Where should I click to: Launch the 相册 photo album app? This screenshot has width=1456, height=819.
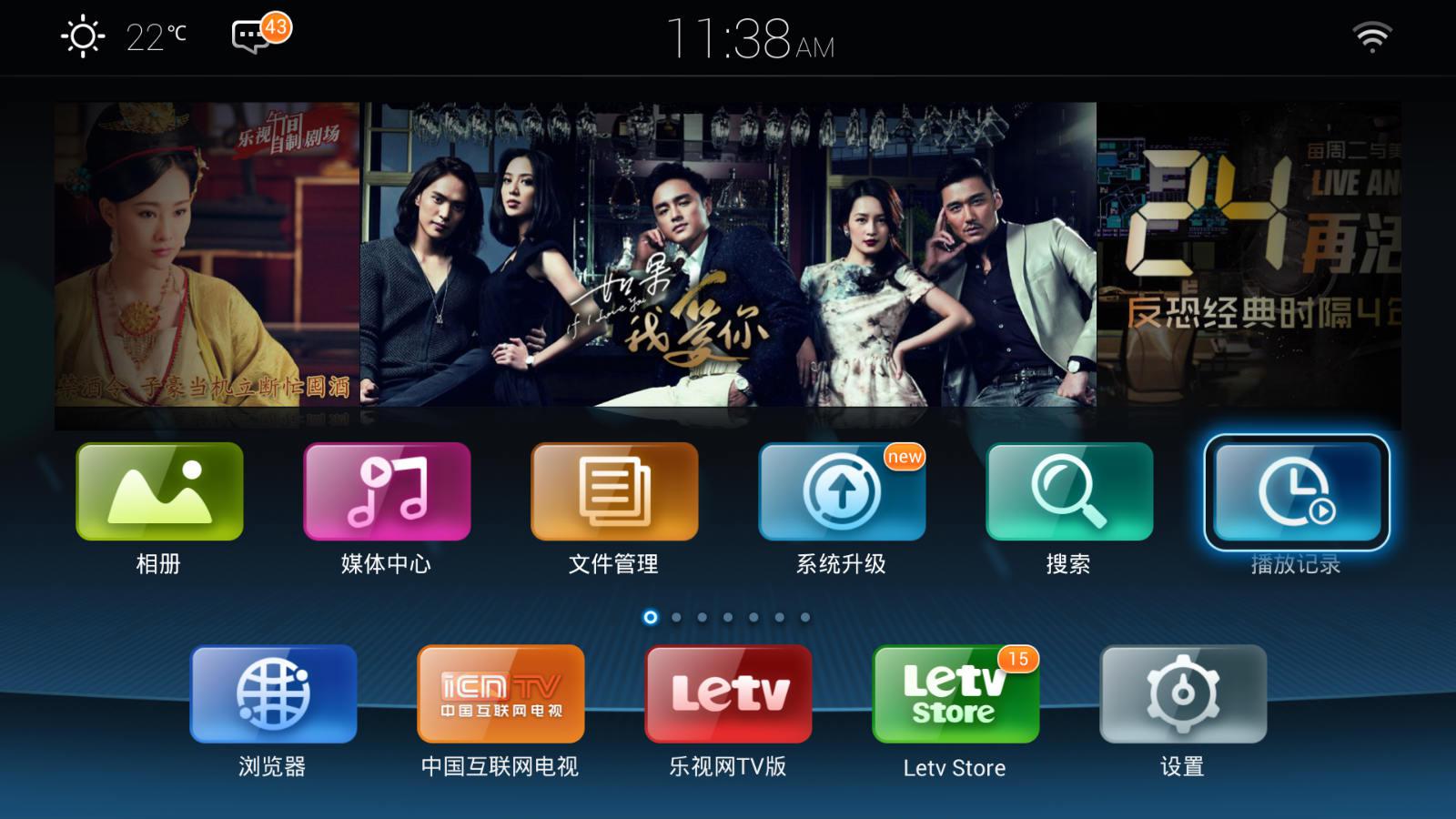tap(159, 492)
